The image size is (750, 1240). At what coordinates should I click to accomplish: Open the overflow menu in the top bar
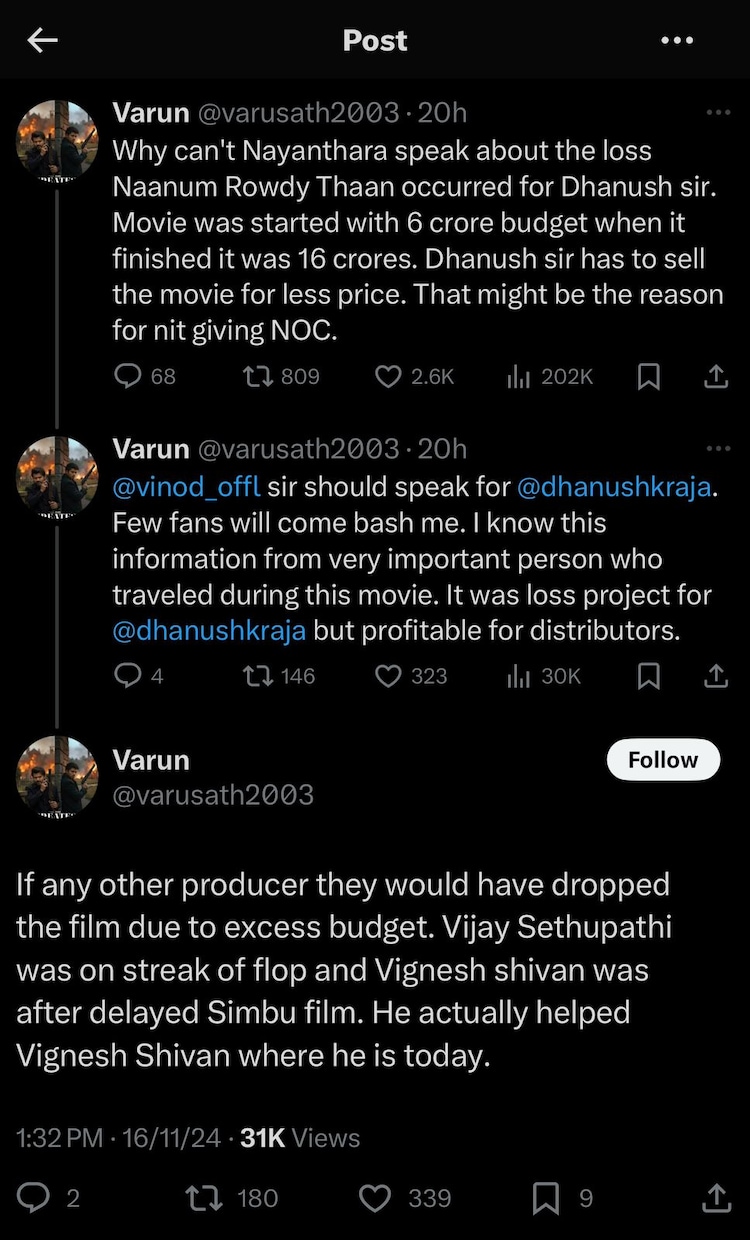click(677, 40)
